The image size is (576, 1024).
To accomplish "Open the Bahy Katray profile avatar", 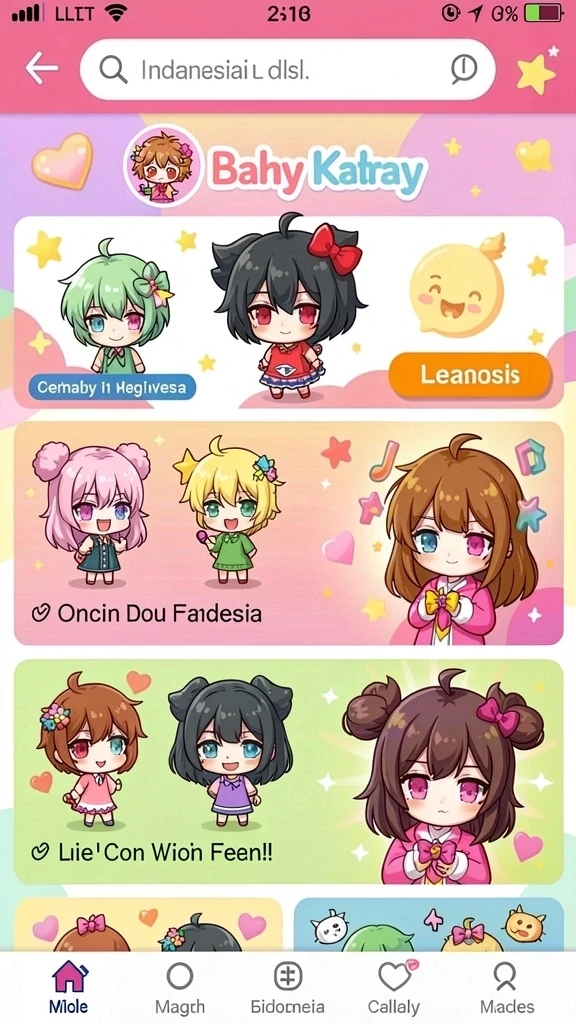I will 163,166.
